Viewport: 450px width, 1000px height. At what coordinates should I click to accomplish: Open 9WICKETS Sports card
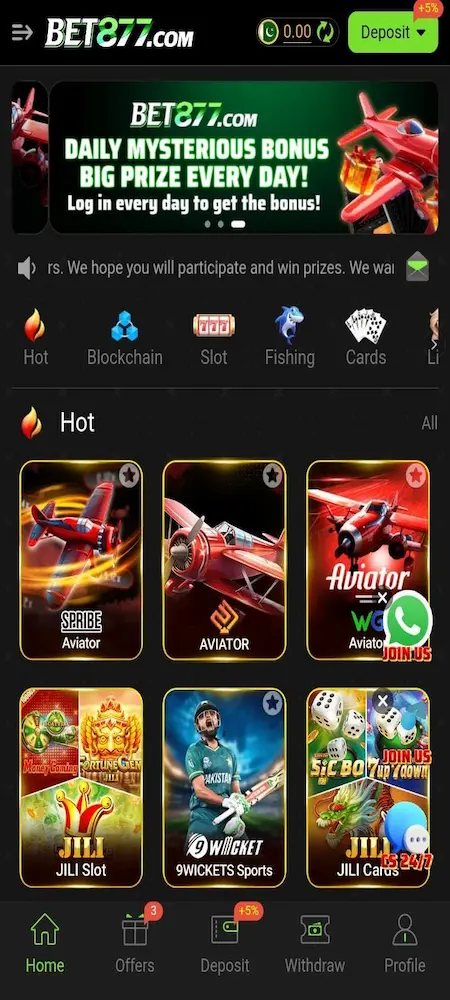click(224, 788)
